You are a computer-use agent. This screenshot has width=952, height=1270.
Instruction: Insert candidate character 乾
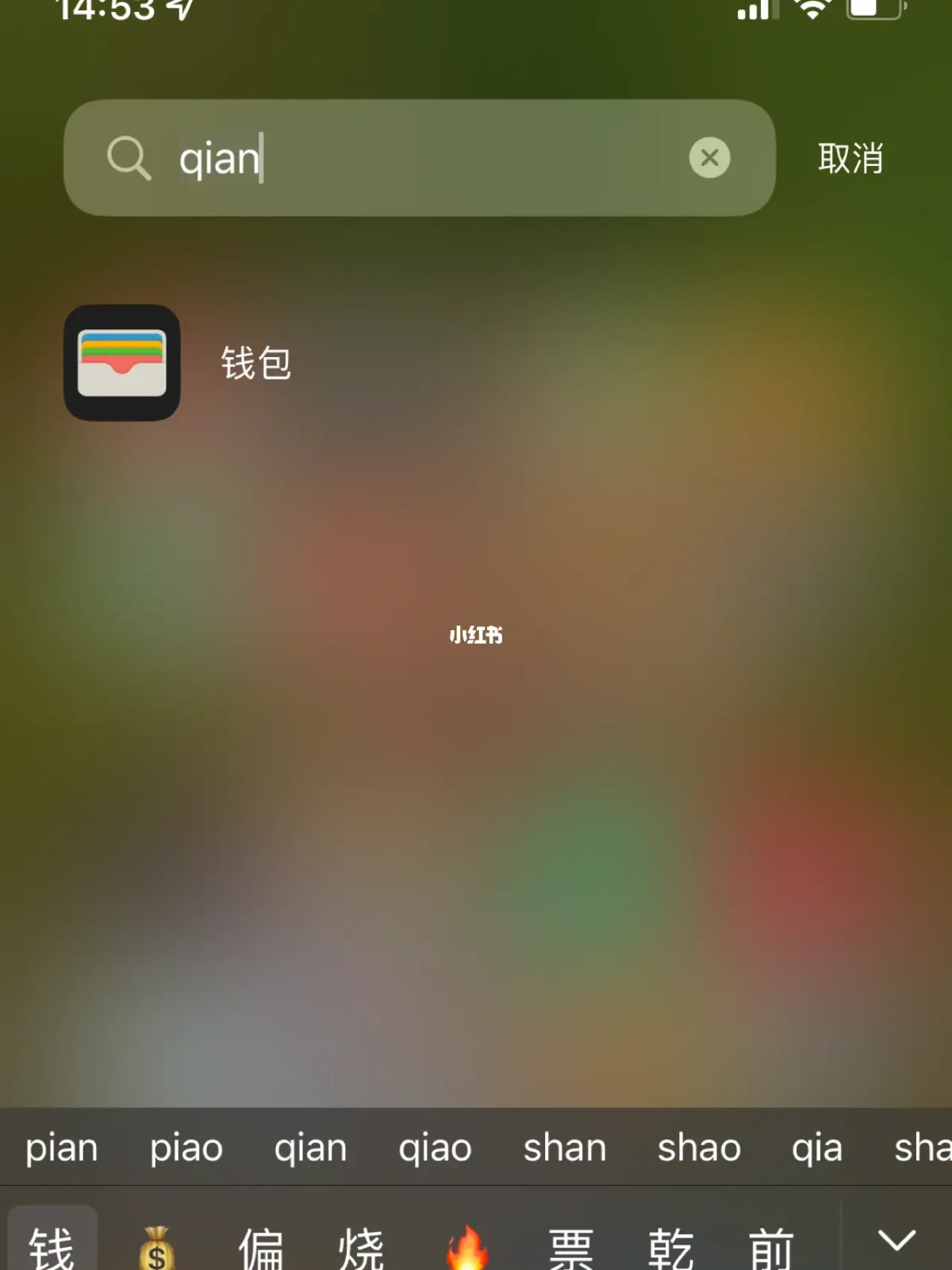coord(671,1248)
